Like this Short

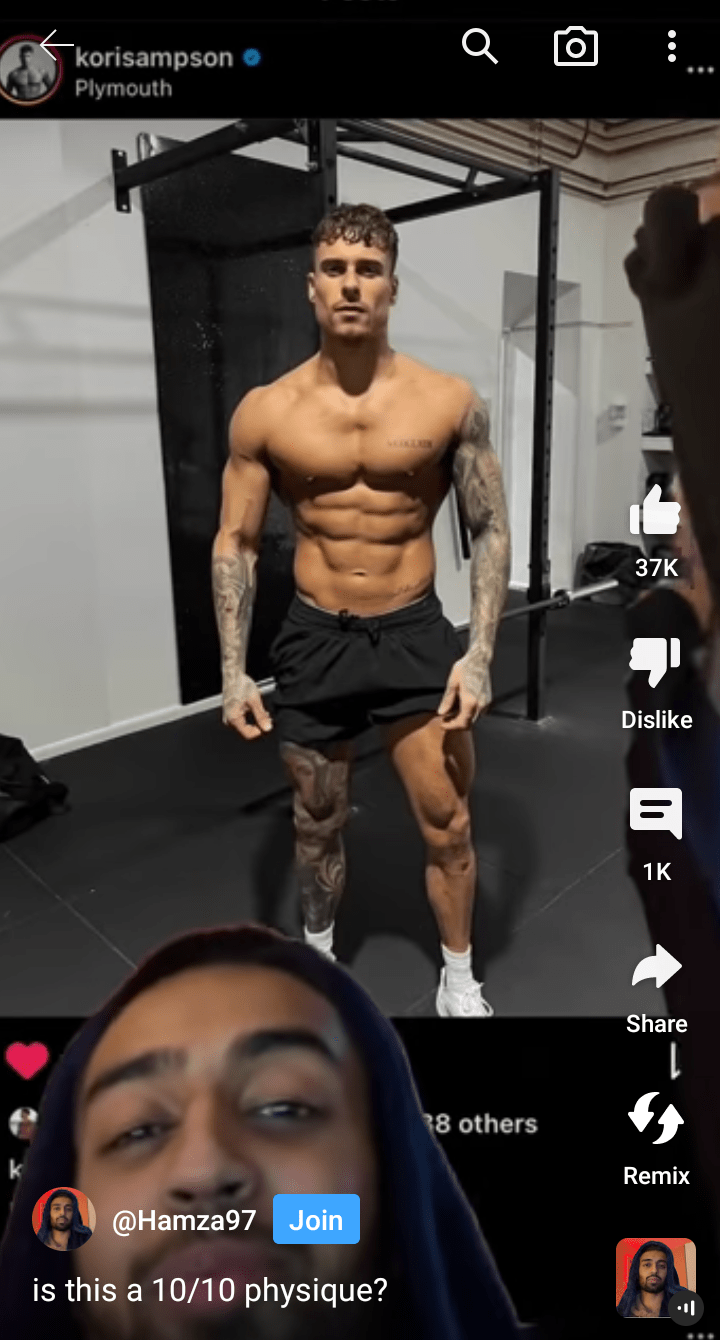point(656,513)
